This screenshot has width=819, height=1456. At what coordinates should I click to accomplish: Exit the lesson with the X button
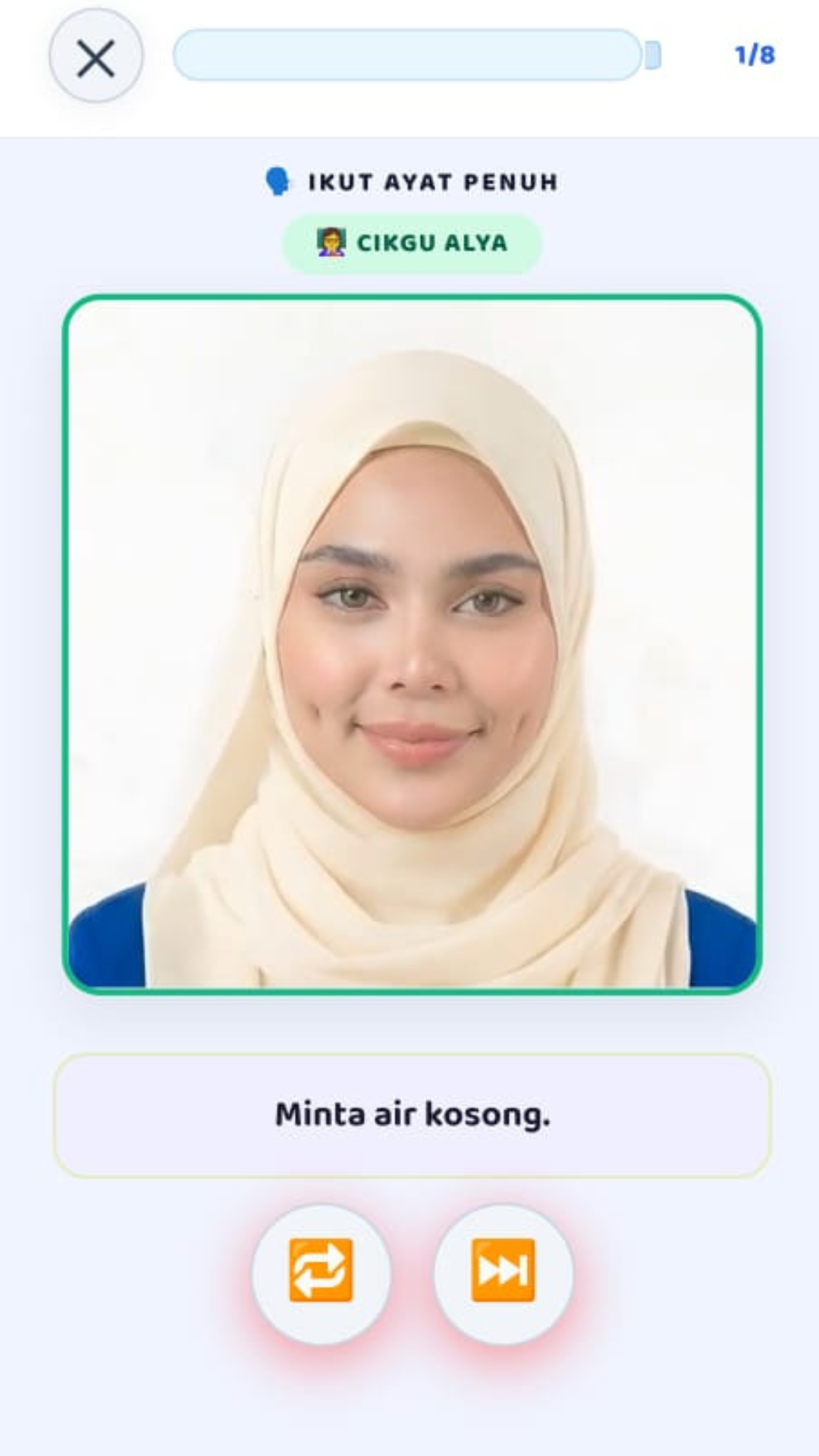click(x=96, y=58)
